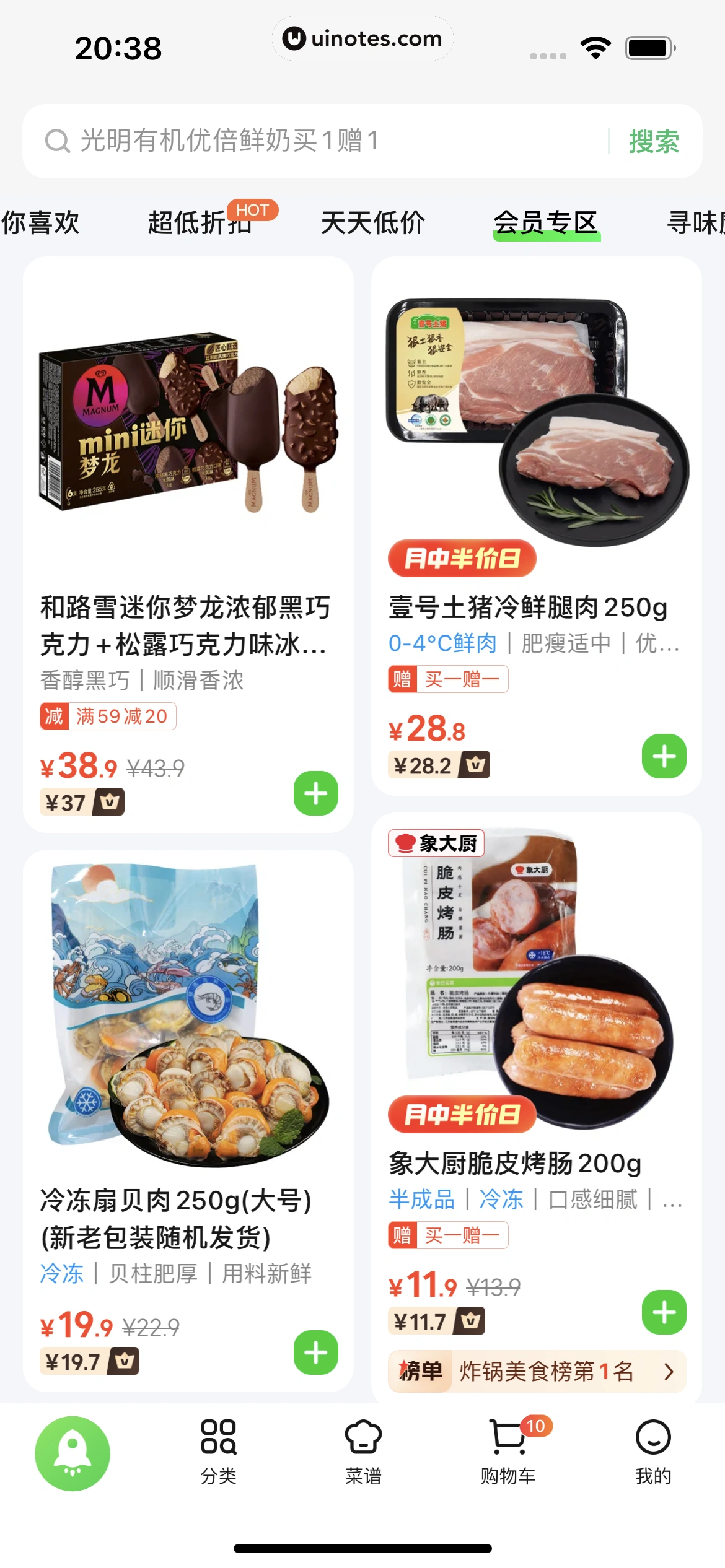Add 和路雪迷你梦龙 ice cream to cart
The image size is (725, 1568).
tap(316, 793)
